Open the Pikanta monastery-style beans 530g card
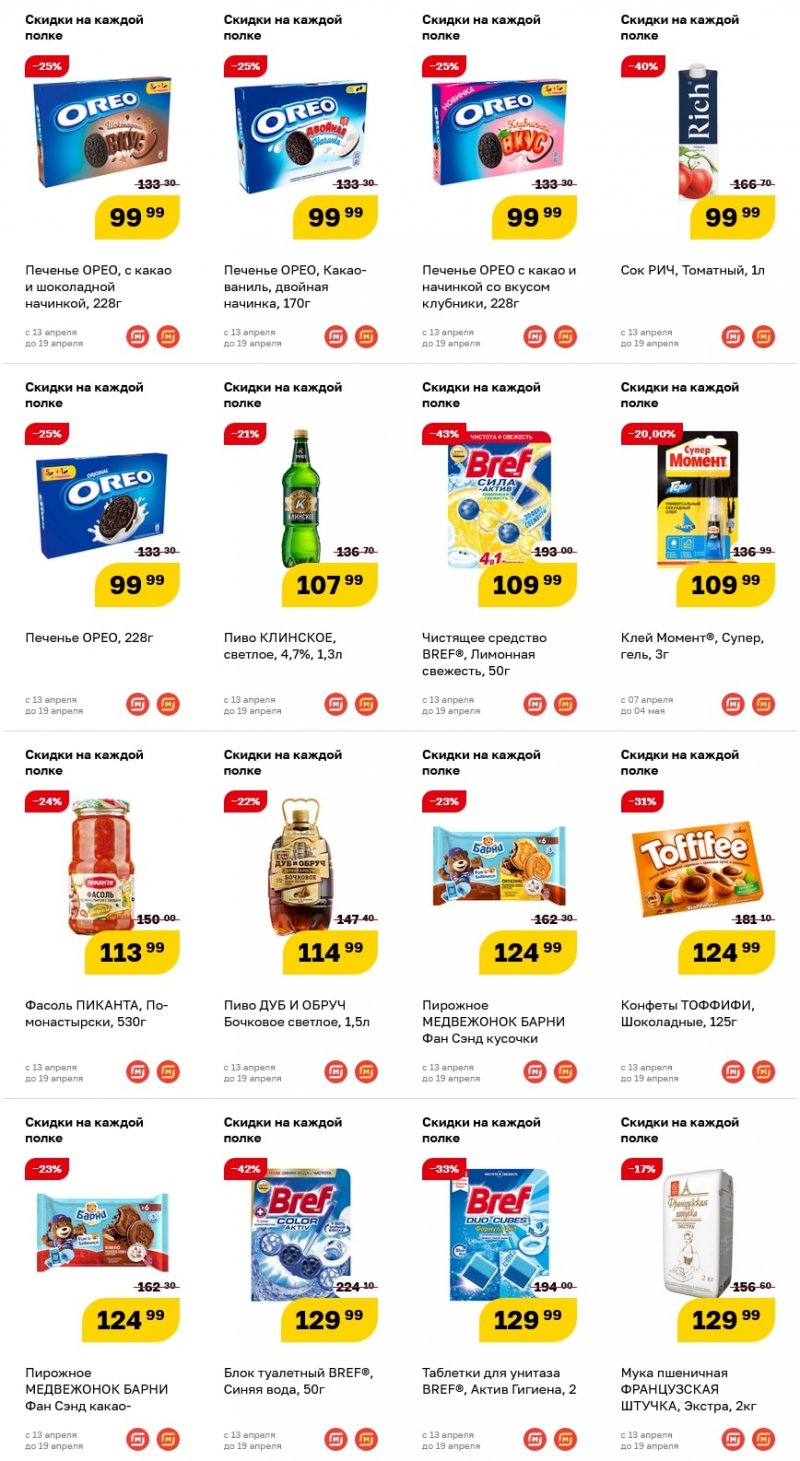This screenshot has width=800, height=1461. click(x=102, y=868)
